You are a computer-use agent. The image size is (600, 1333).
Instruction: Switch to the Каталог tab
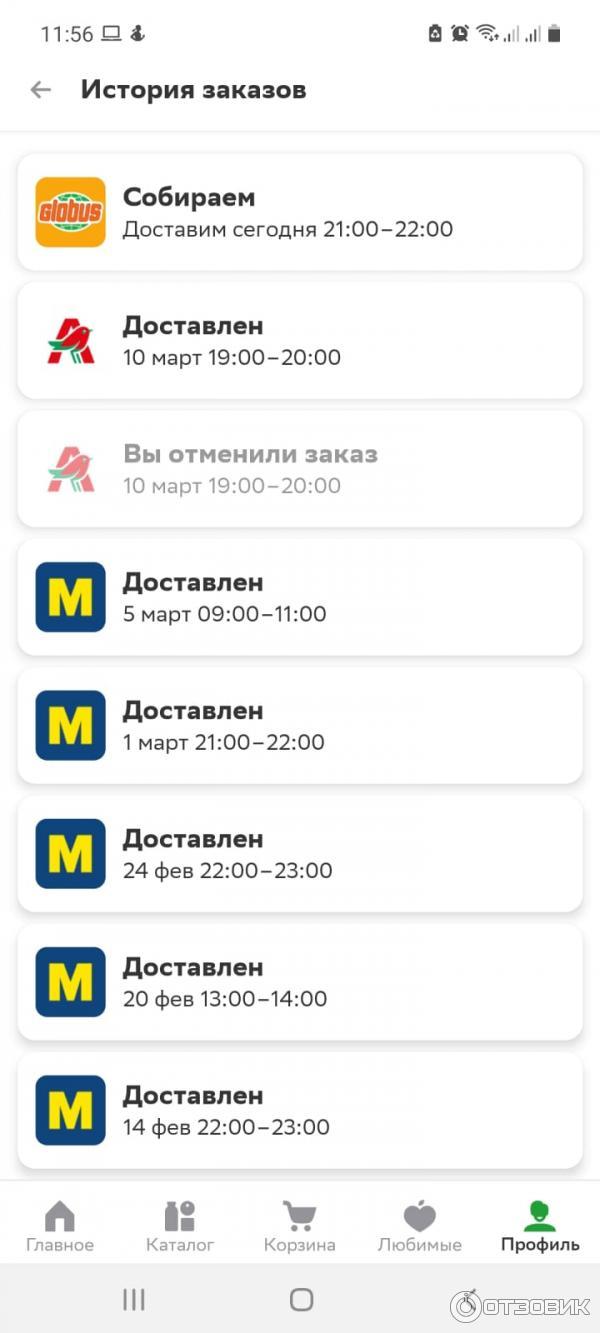[x=180, y=1226]
